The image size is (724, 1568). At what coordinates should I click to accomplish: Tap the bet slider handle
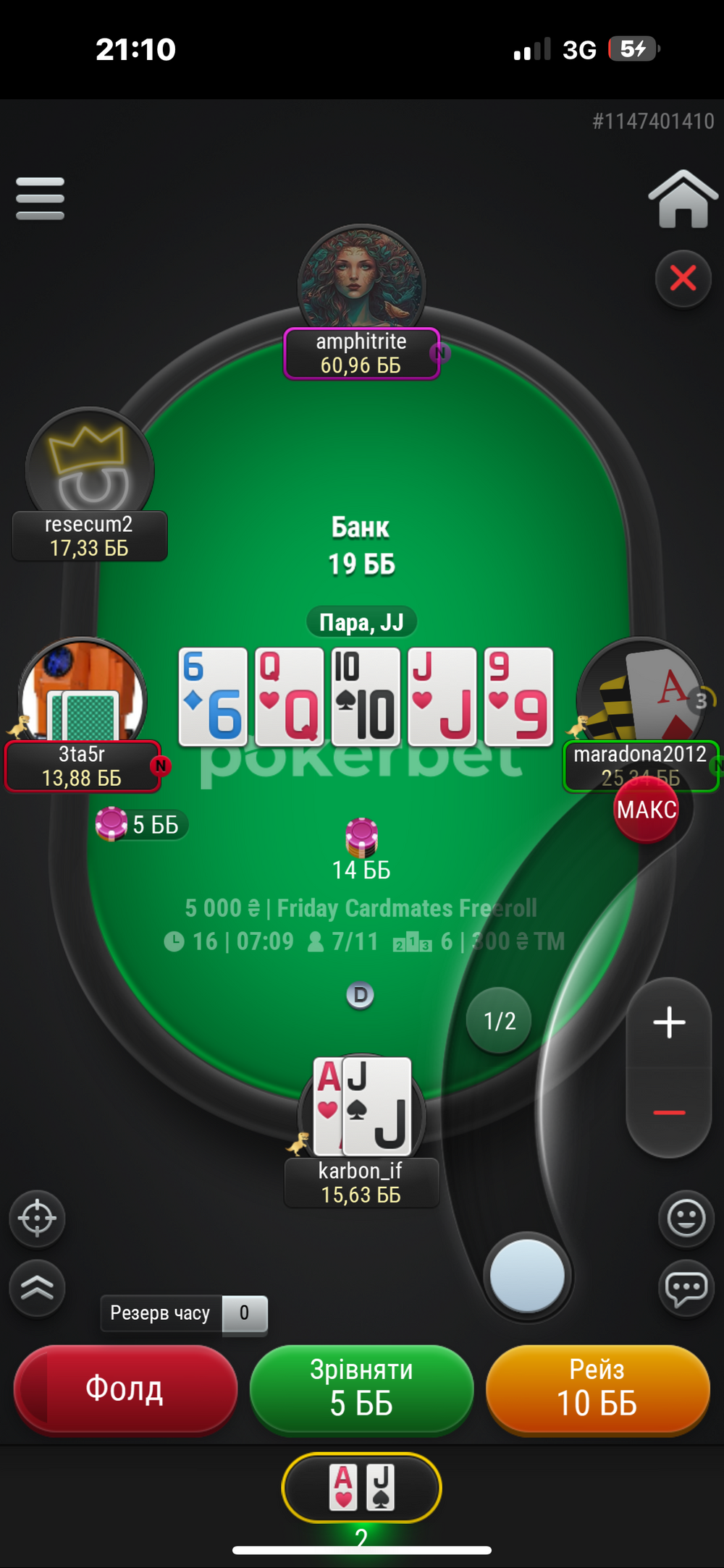click(x=527, y=1275)
